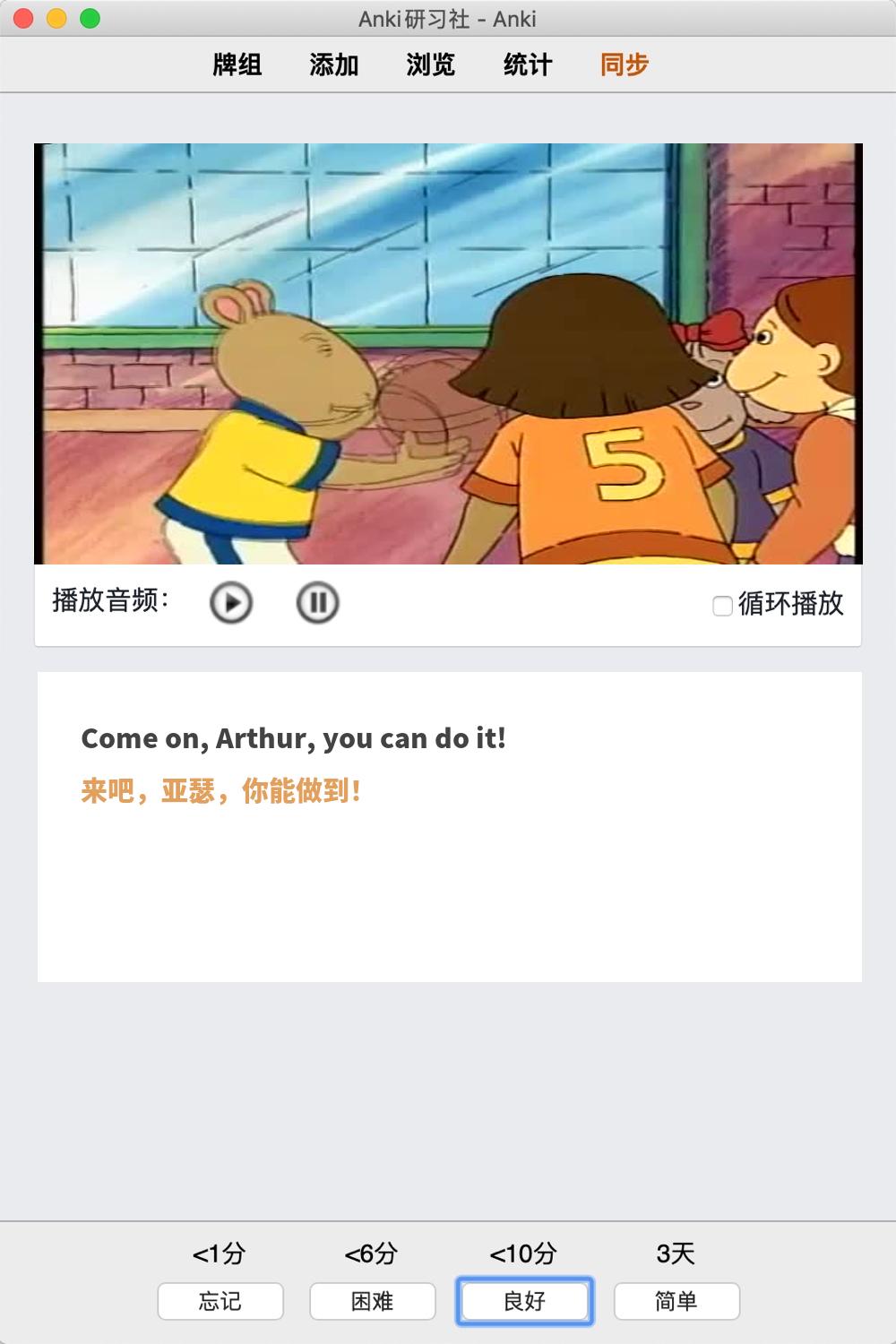Close the Anki window
Screen dimensions: 896x1344
coord(24,18)
